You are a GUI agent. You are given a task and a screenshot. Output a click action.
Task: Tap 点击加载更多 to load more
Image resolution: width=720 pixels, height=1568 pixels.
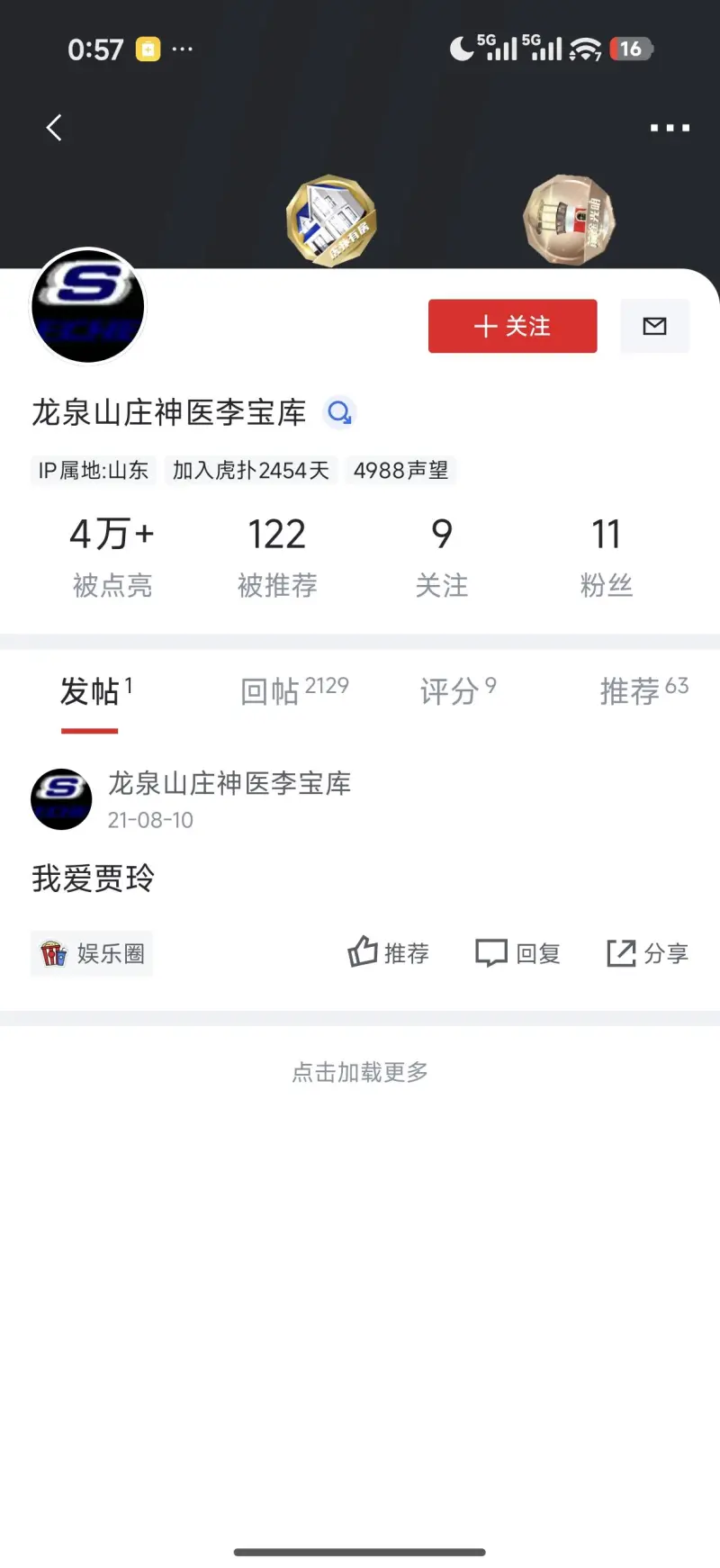(x=360, y=1072)
